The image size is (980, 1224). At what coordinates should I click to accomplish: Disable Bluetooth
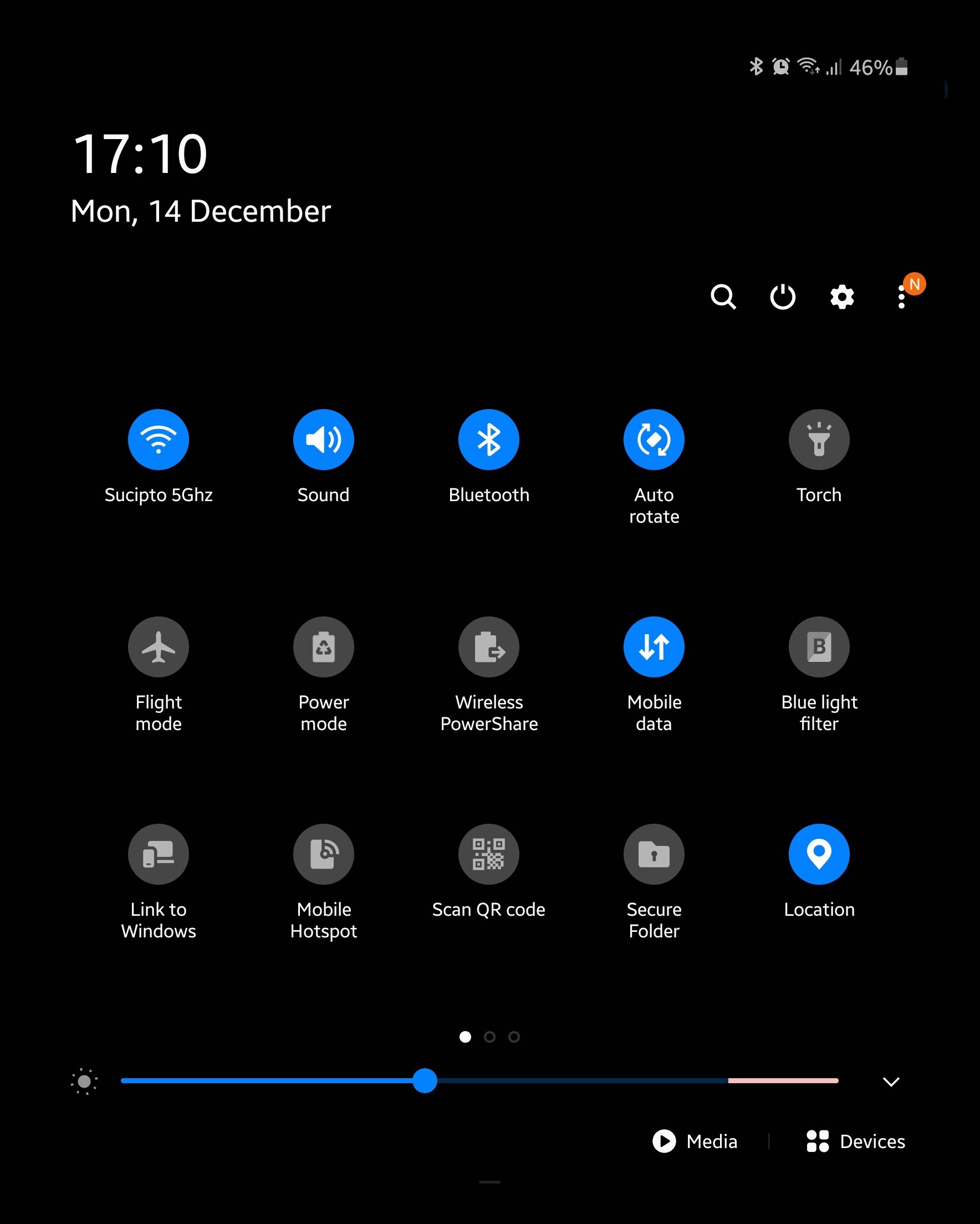coord(489,440)
